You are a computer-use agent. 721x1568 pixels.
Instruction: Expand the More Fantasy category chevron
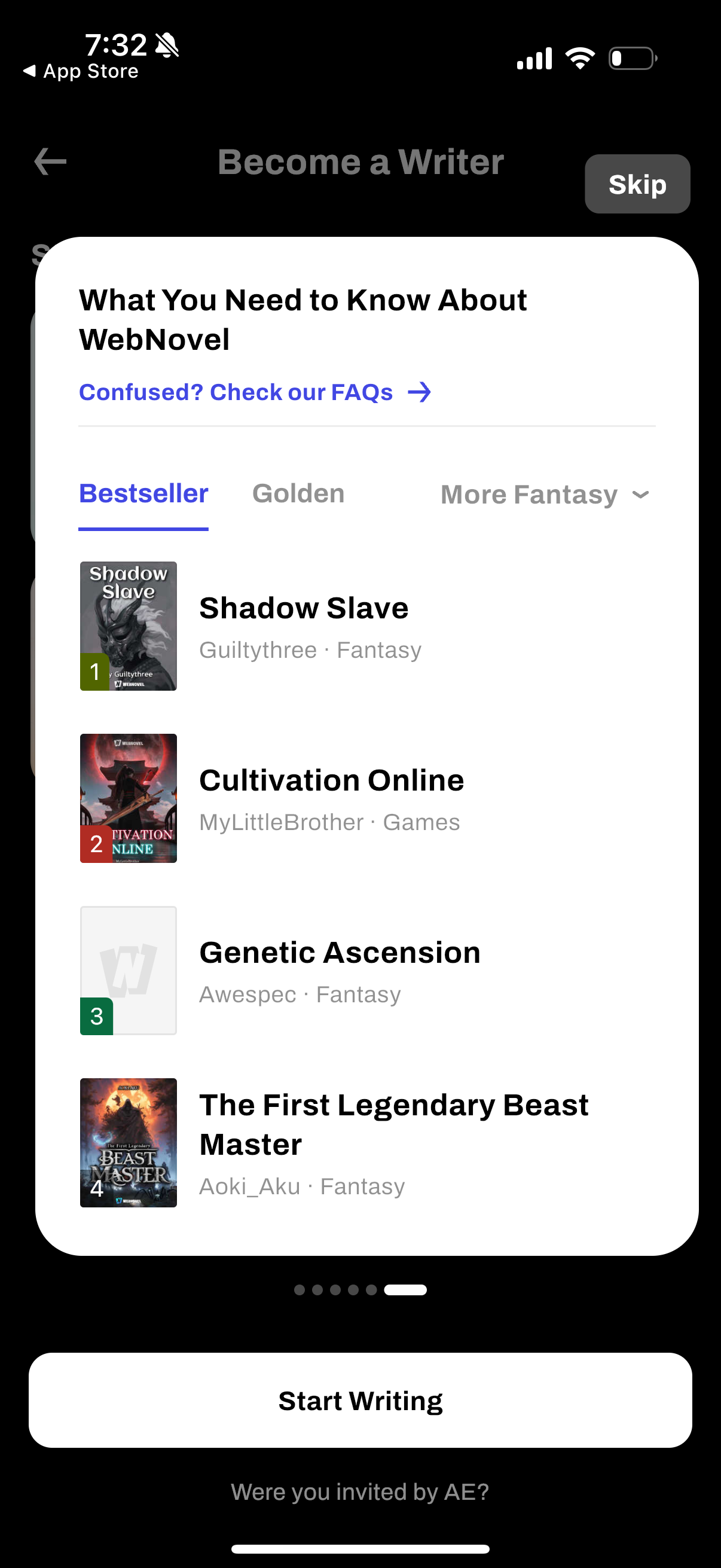pyautogui.click(x=640, y=495)
